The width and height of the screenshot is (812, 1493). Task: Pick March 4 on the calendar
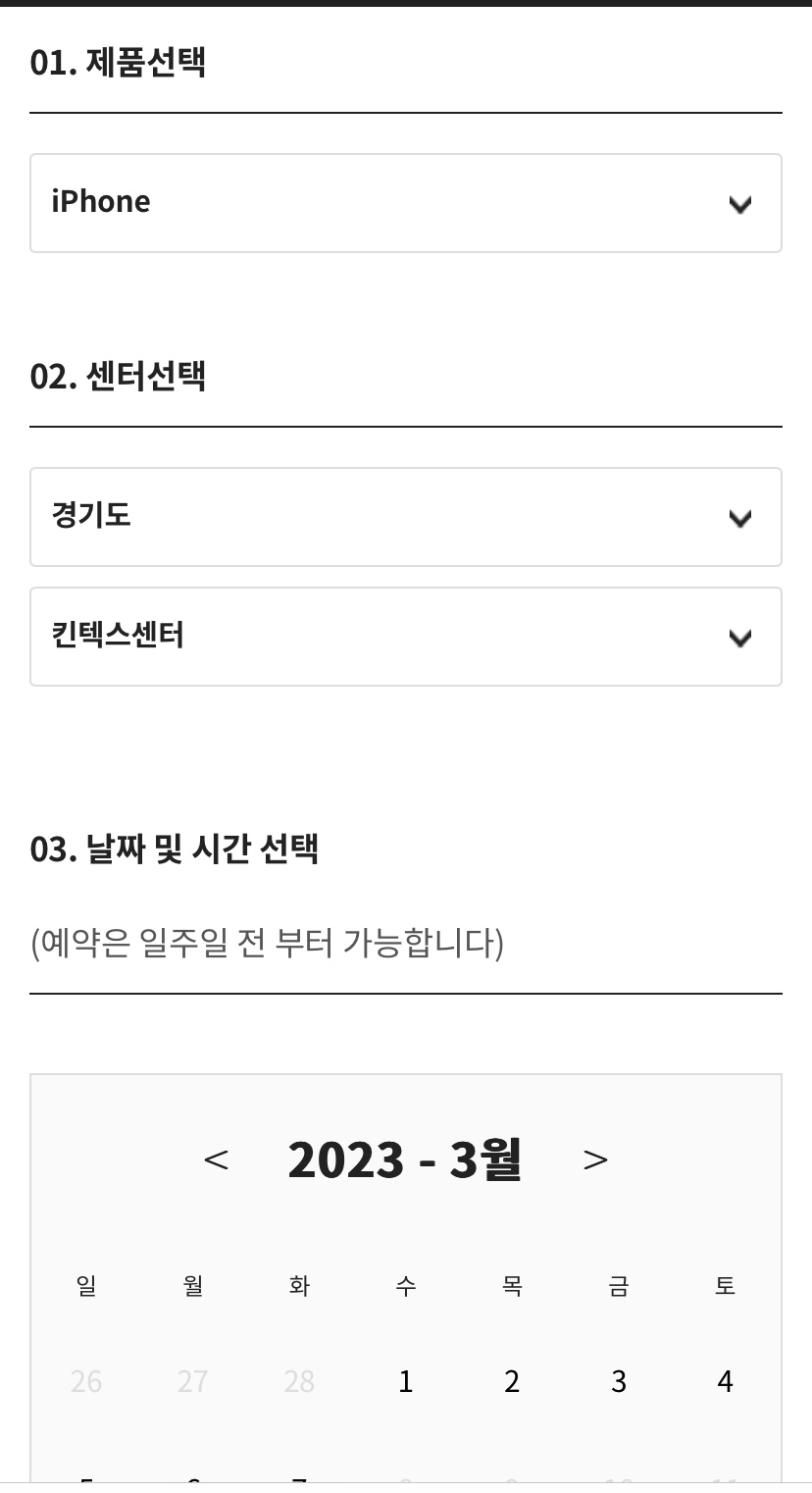725,1381
